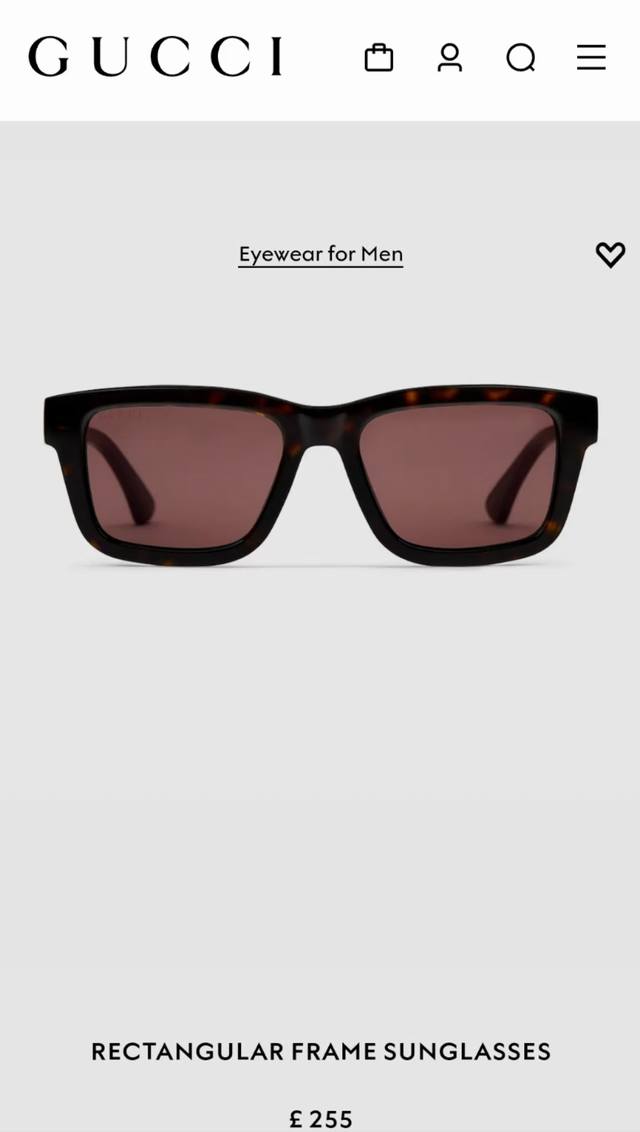Open the Eyewear for Men link
640x1132 pixels.
[x=321, y=254]
